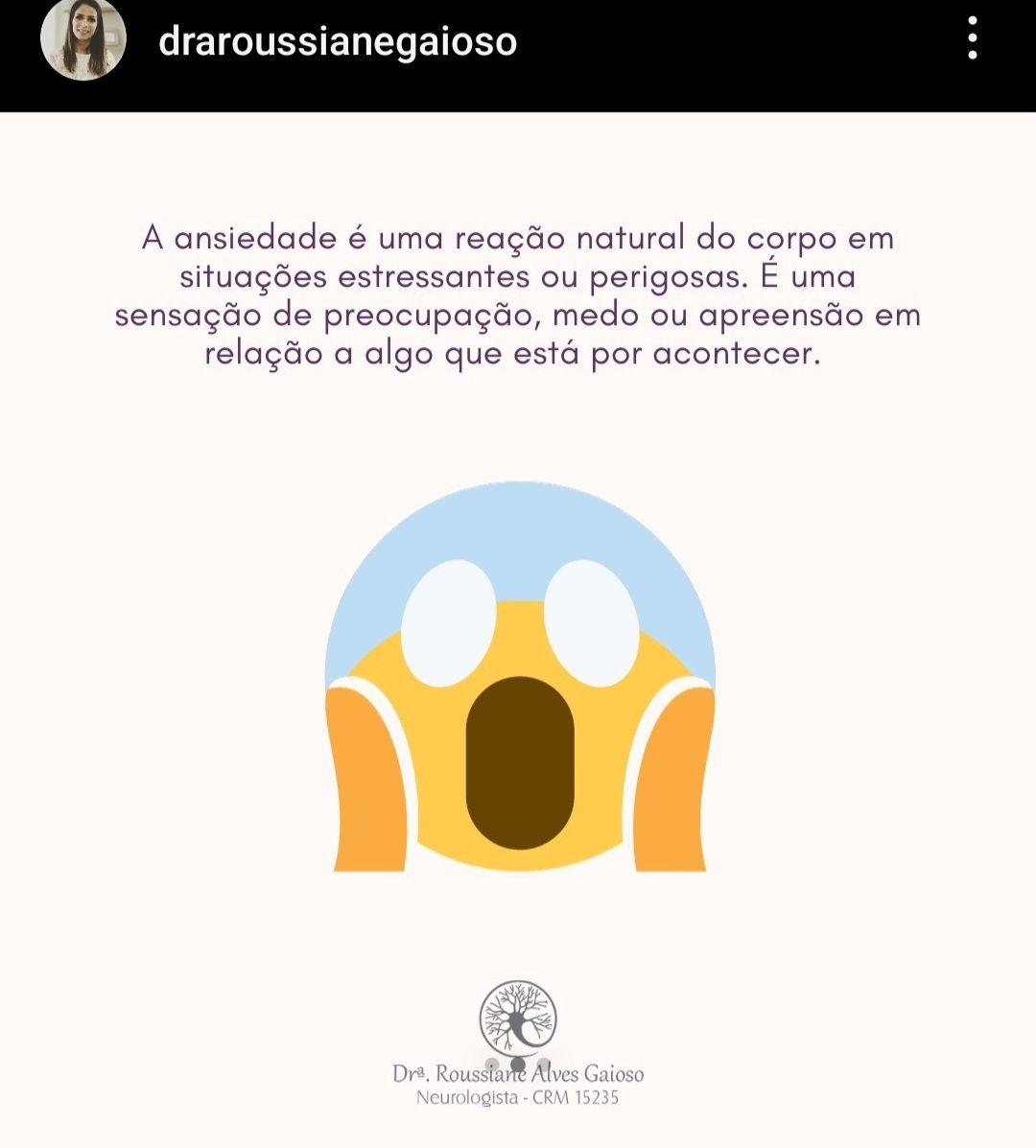This screenshot has height=1148, width=1036.
Task: Tap the anxiety definition paragraph
Action: (518, 297)
